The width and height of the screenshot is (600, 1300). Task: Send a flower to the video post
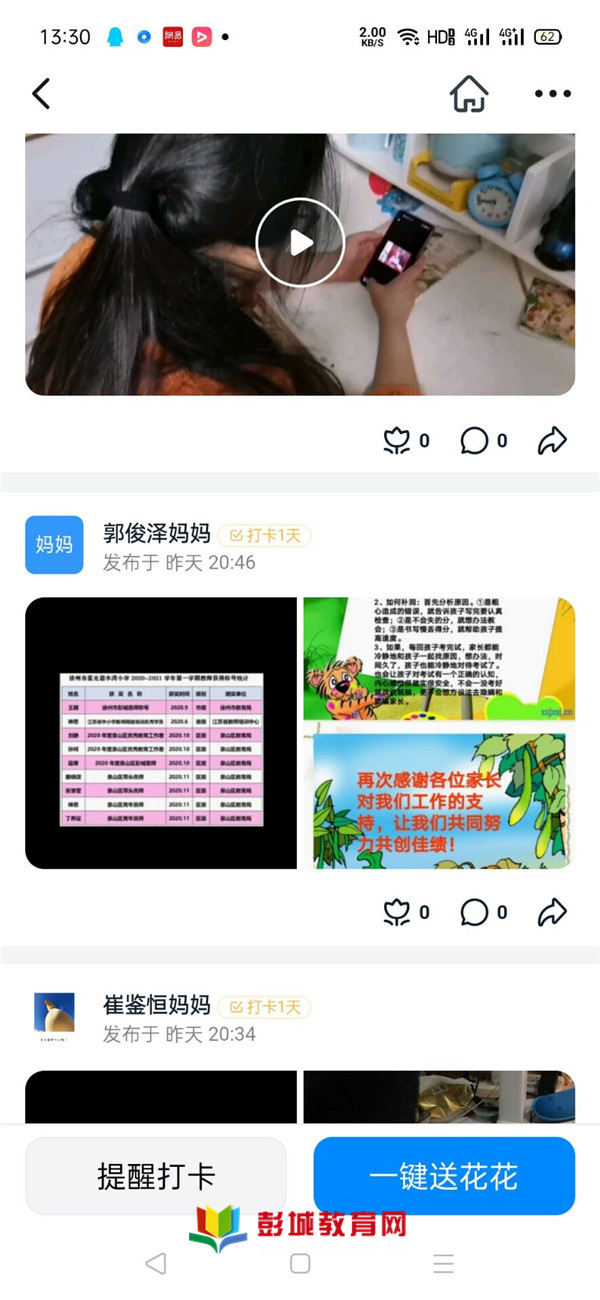click(x=398, y=440)
